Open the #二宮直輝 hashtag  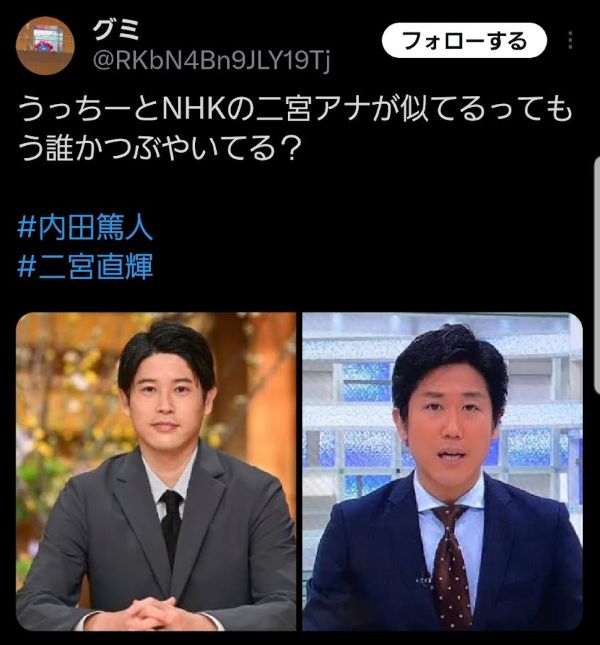86,267
